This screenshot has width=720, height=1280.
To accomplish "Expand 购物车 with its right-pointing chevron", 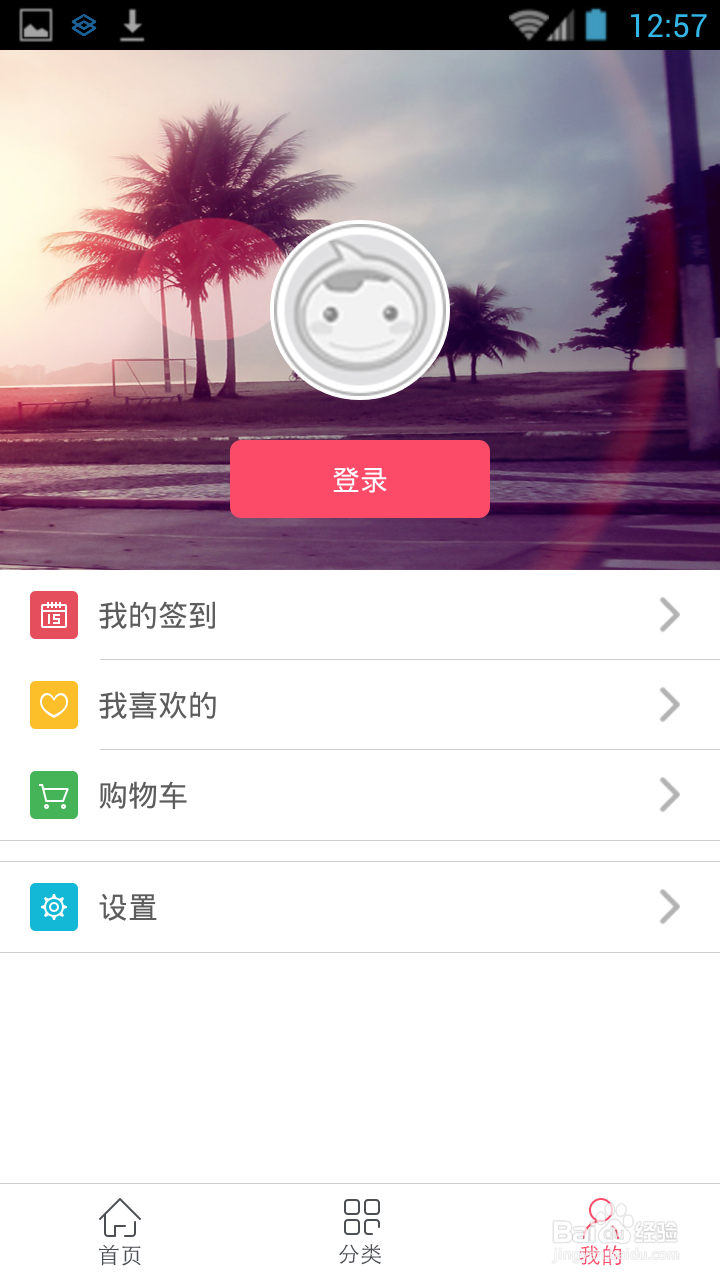I will 669,795.
